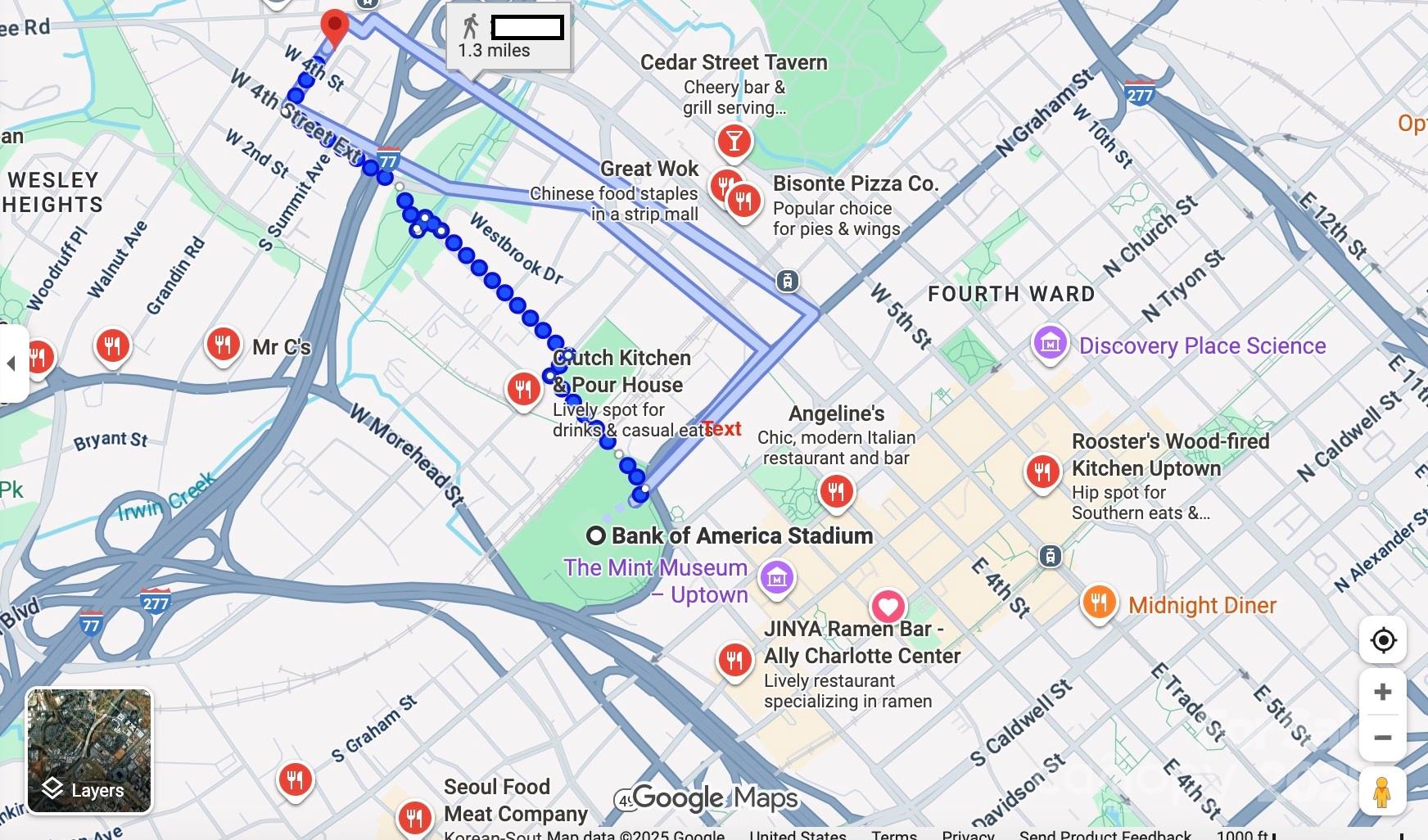Expand the collapsed side panel
The height and width of the screenshot is (840, 1428).
pos(11,364)
